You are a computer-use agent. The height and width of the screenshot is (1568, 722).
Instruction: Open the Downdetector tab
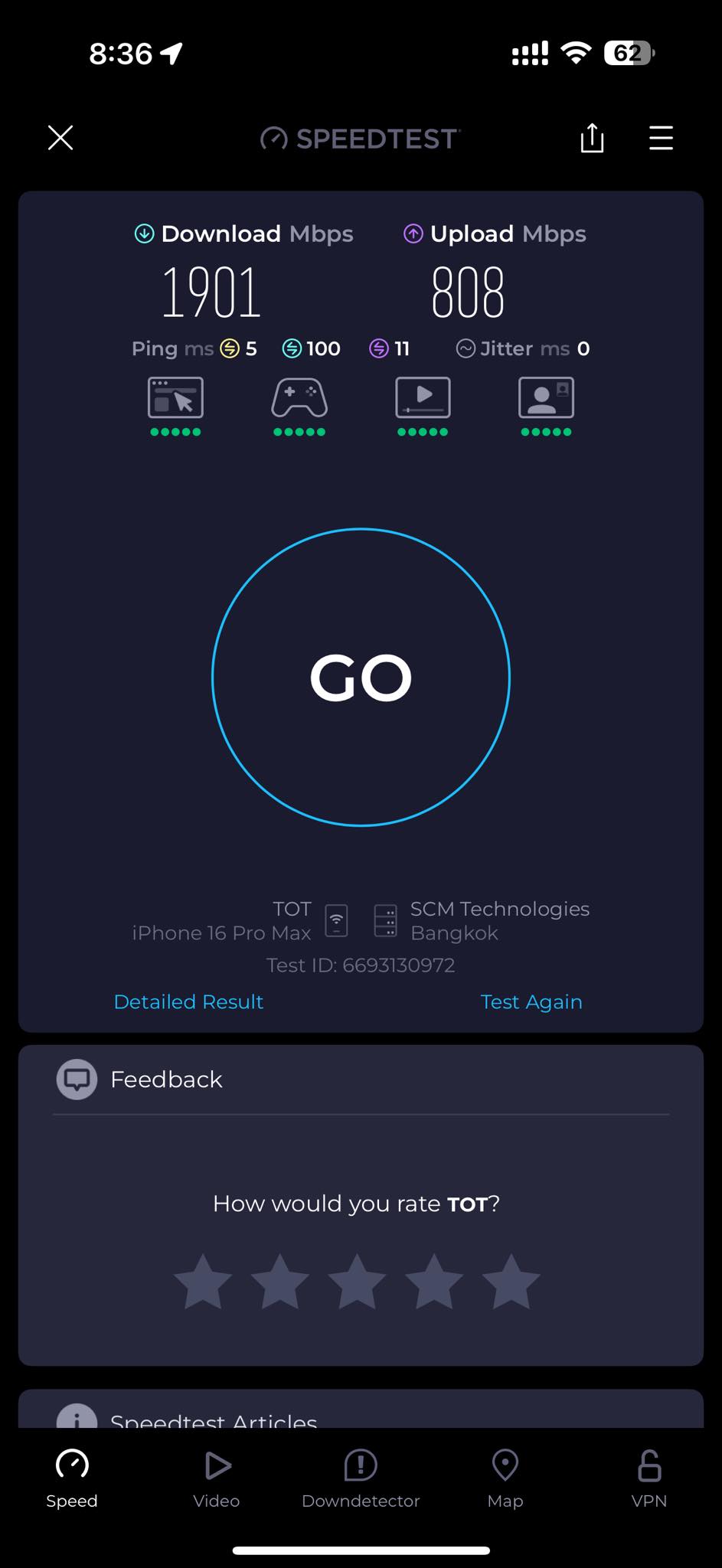click(361, 1479)
